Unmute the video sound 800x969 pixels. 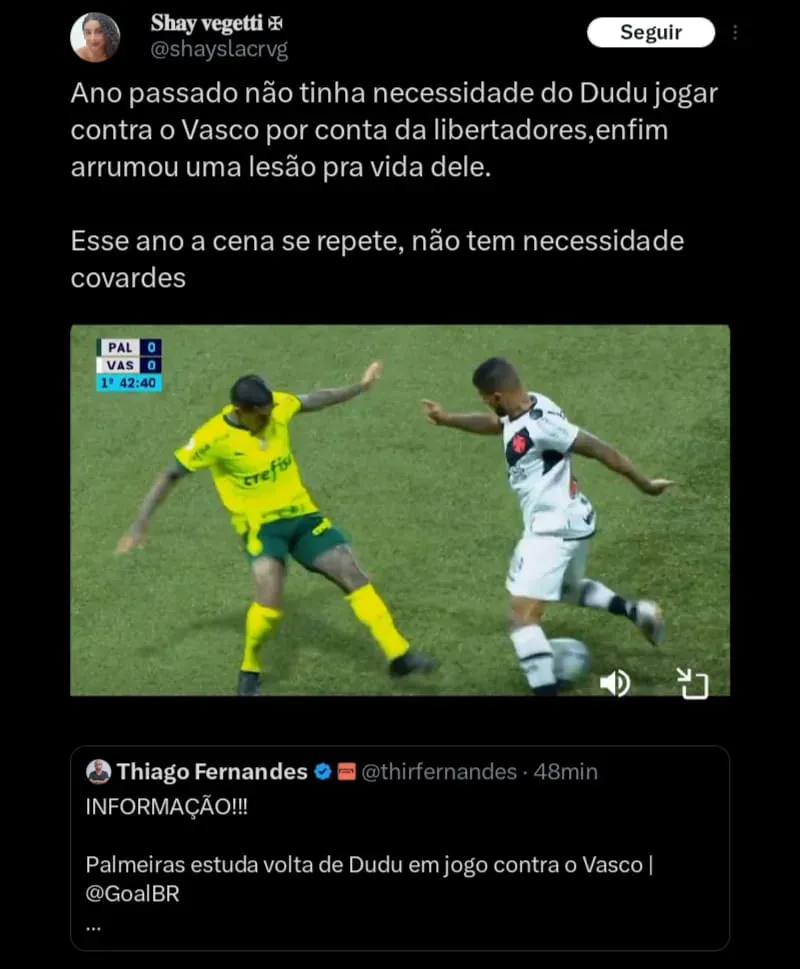pos(614,683)
